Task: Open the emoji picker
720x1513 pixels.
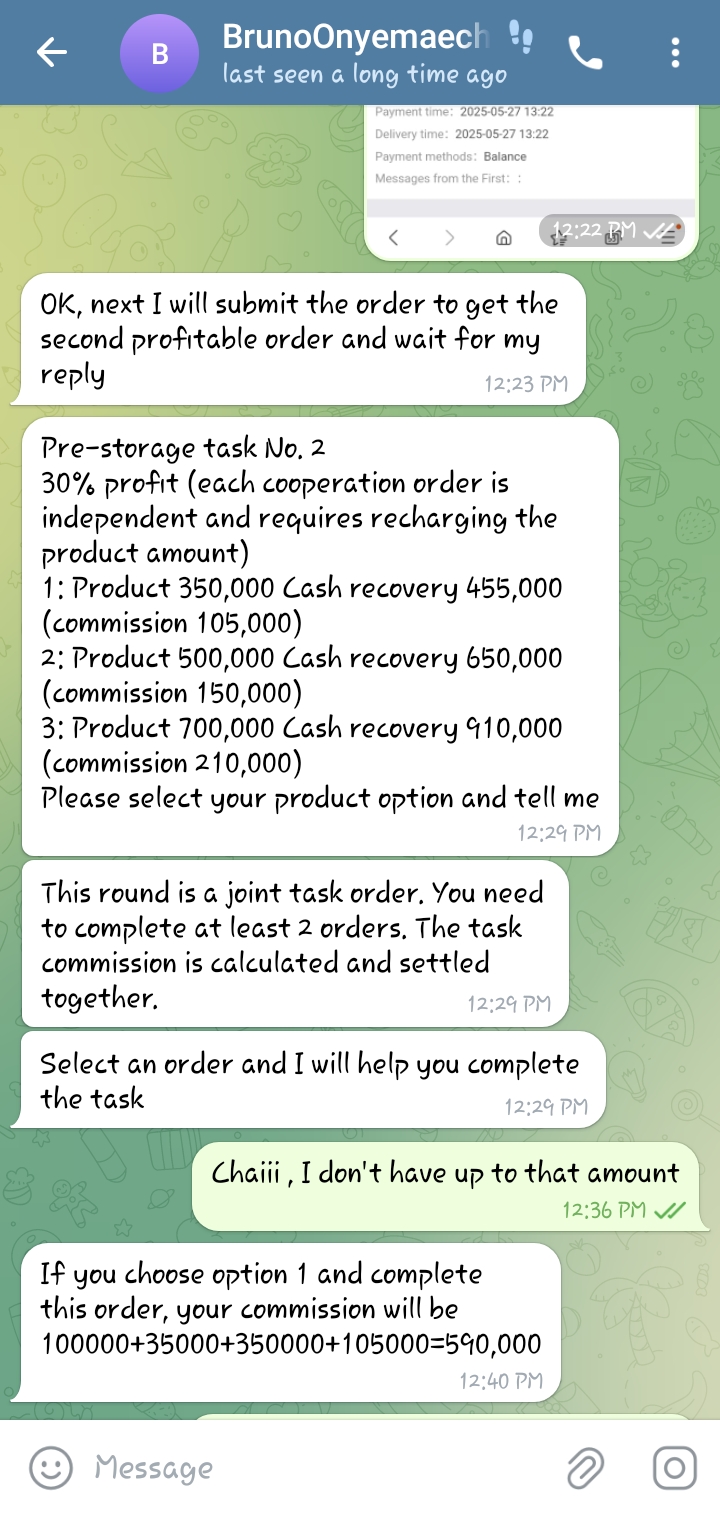Action: (50, 1467)
